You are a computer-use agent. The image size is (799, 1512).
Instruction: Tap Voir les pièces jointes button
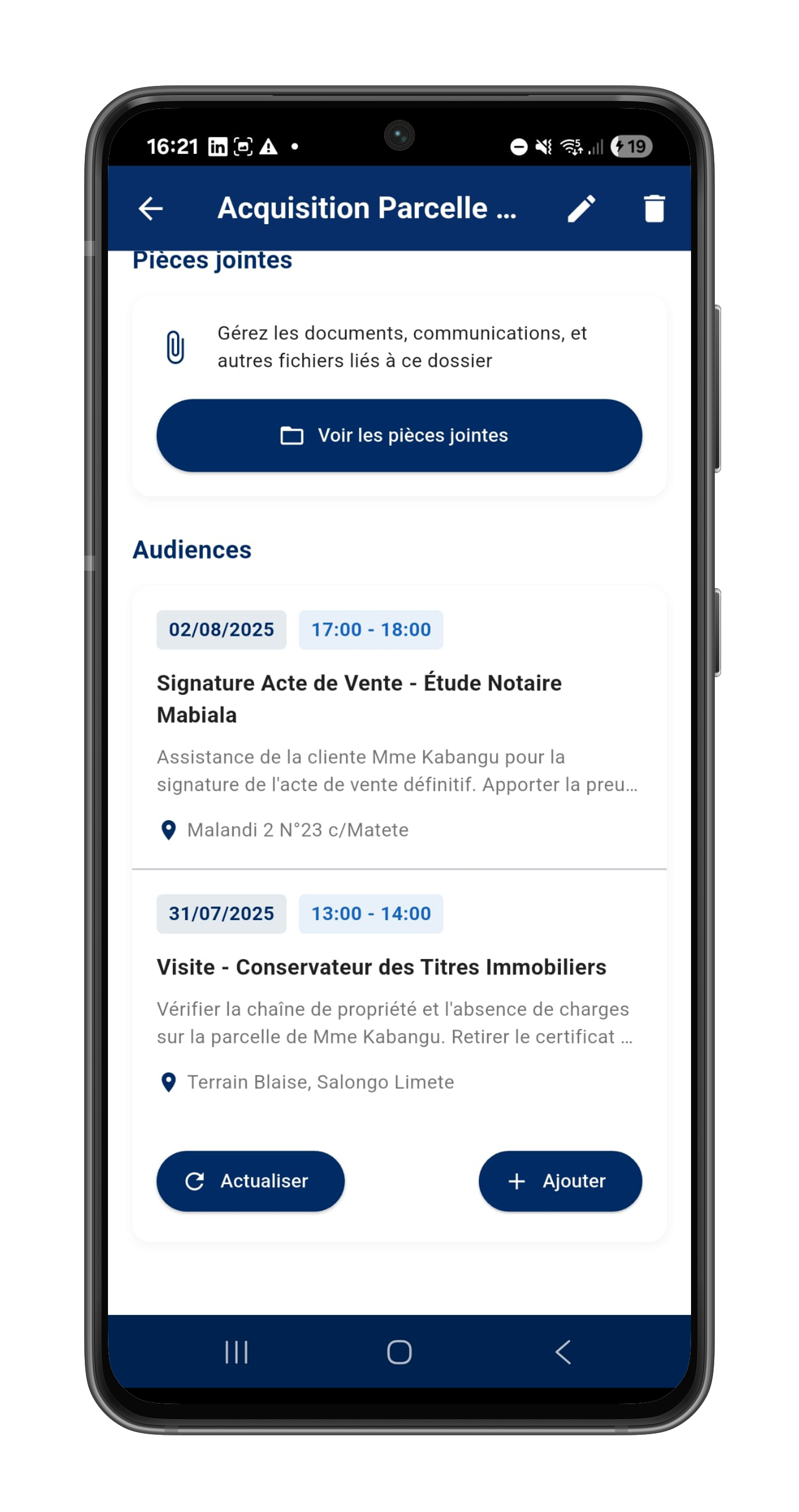pos(399,436)
